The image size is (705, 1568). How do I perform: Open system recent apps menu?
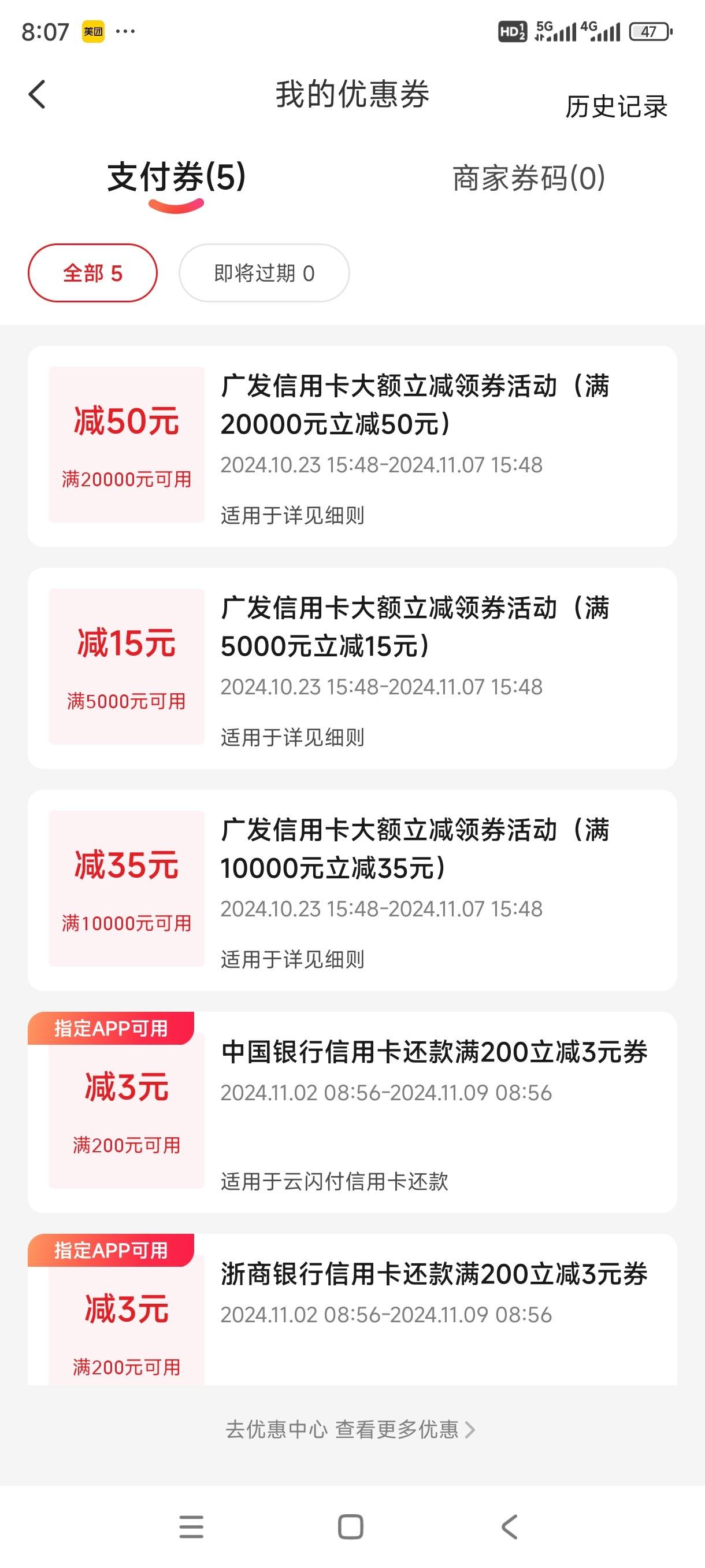(x=192, y=1526)
